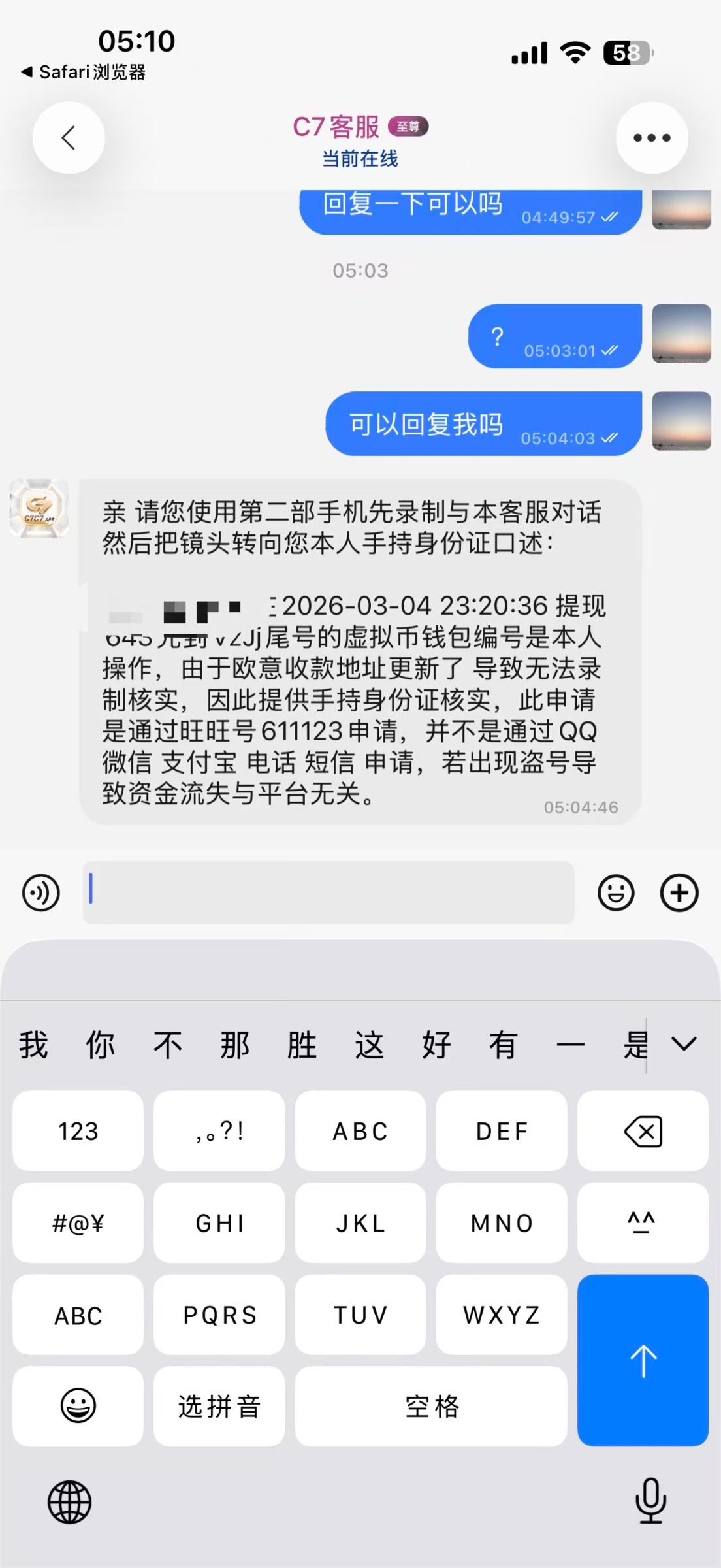Open the emoji picker in the input bar
This screenshot has height=1568, width=721.
pos(615,892)
